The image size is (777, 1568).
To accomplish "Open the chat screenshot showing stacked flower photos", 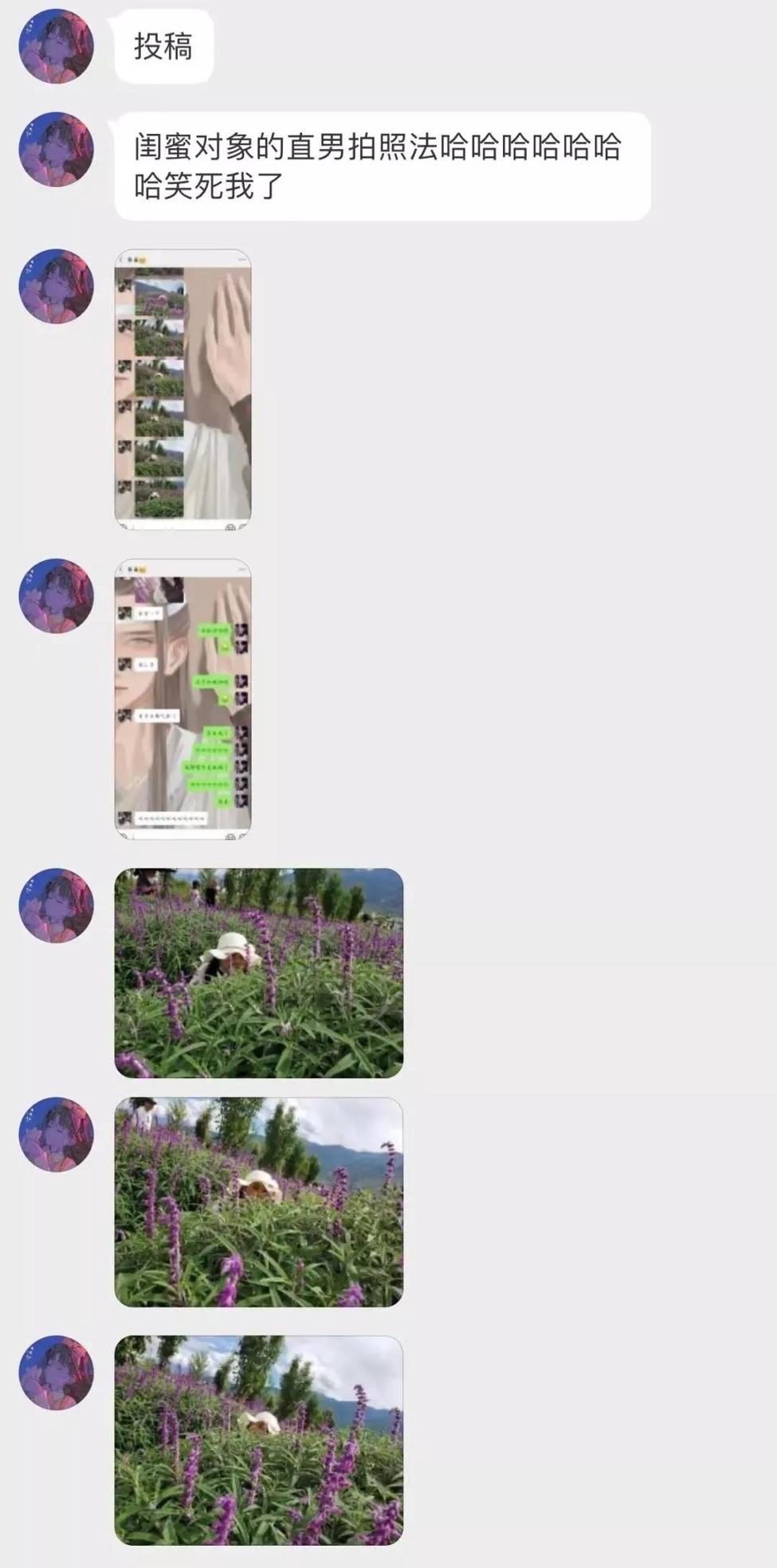I will (x=183, y=389).
